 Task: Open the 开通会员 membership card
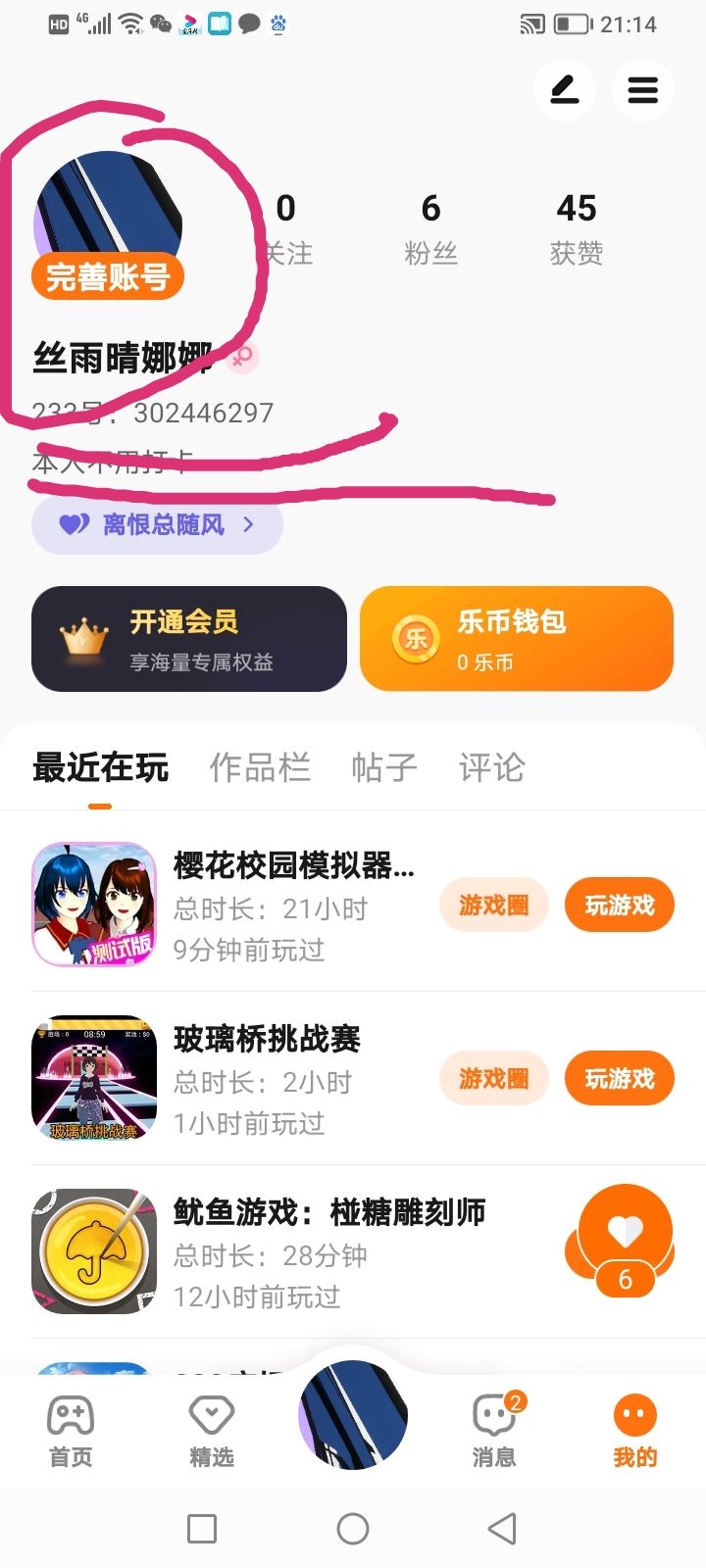pos(189,639)
